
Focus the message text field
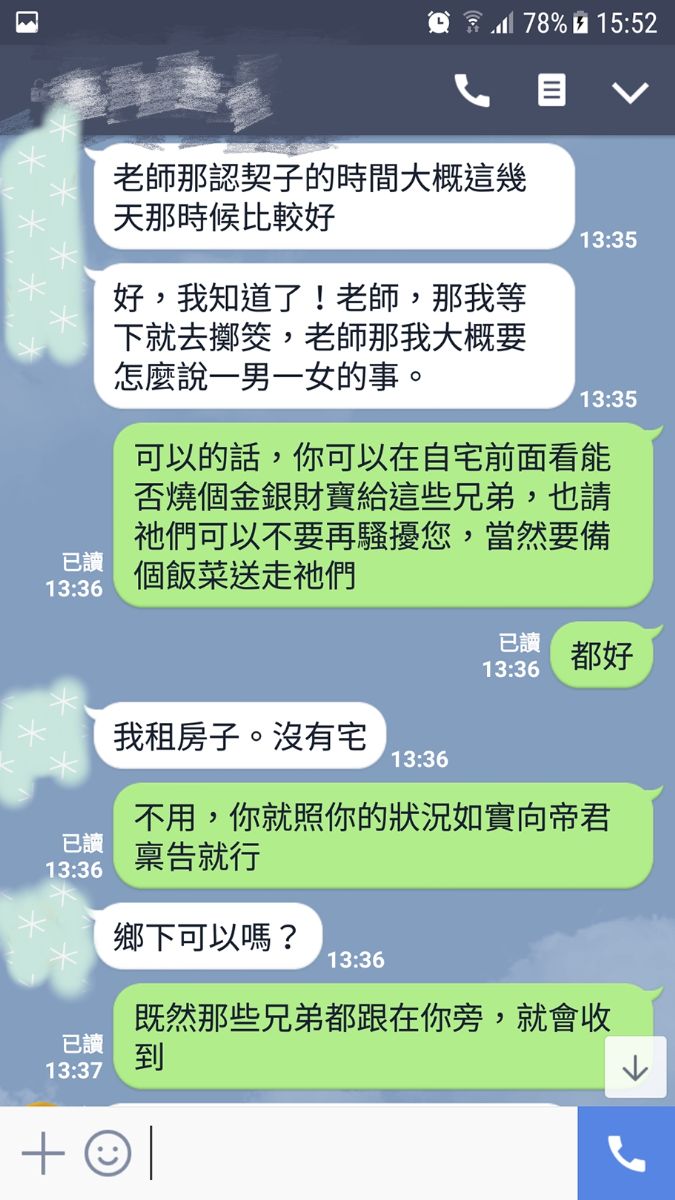click(x=360, y=1154)
